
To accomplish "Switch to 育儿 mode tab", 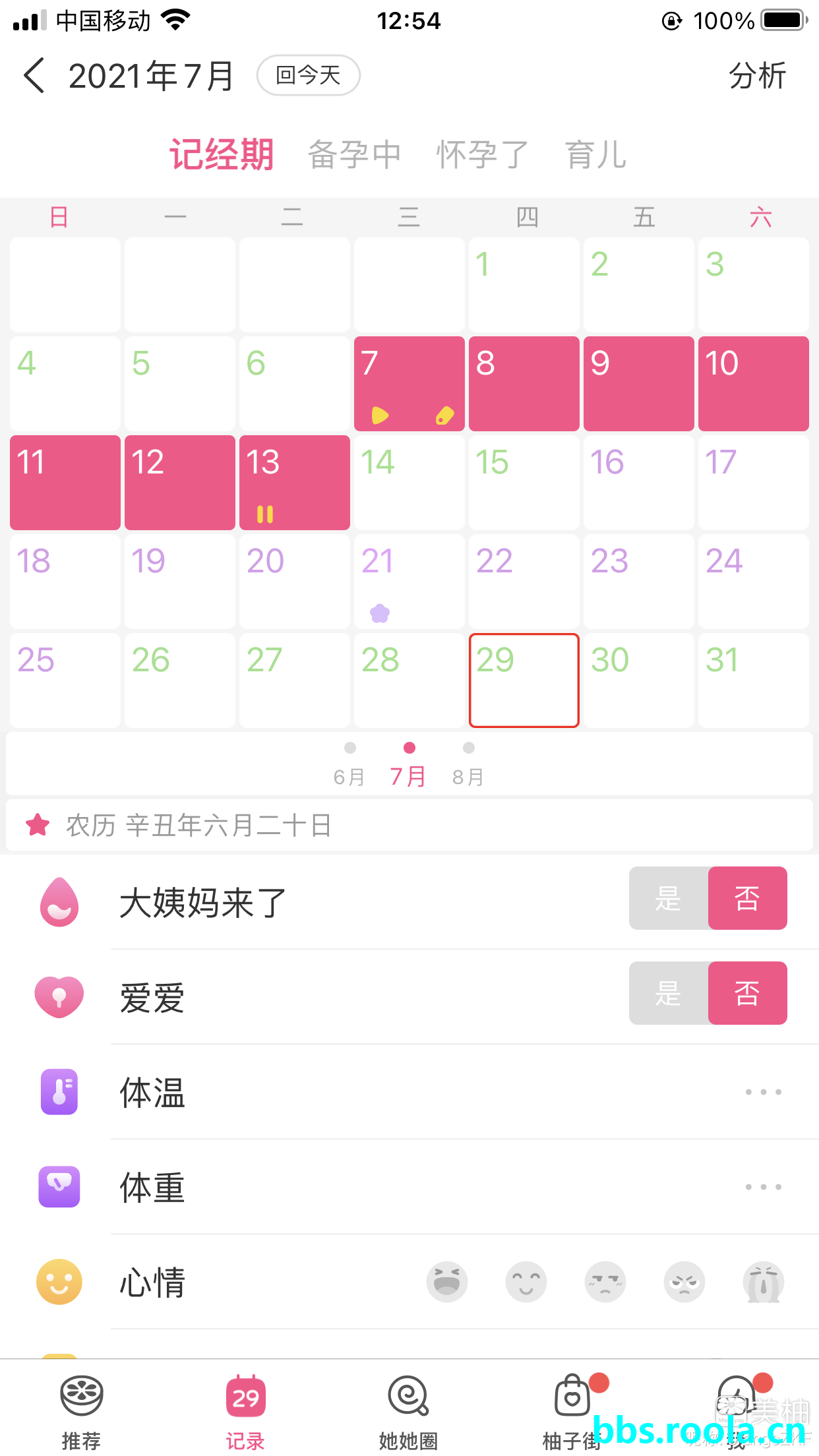I will (x=595, y=155).
